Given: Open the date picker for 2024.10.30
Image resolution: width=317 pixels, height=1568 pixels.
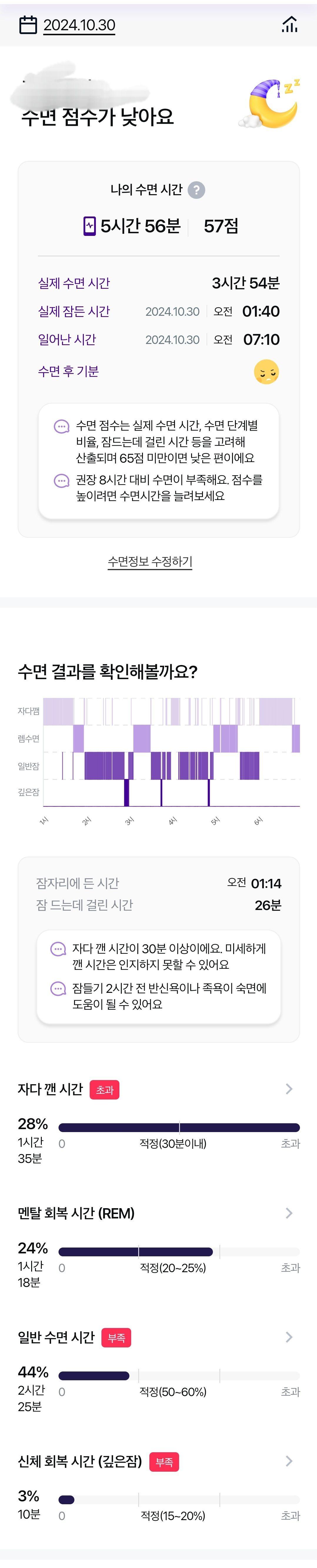Looking at the screenshot, I should coord(68,25).
